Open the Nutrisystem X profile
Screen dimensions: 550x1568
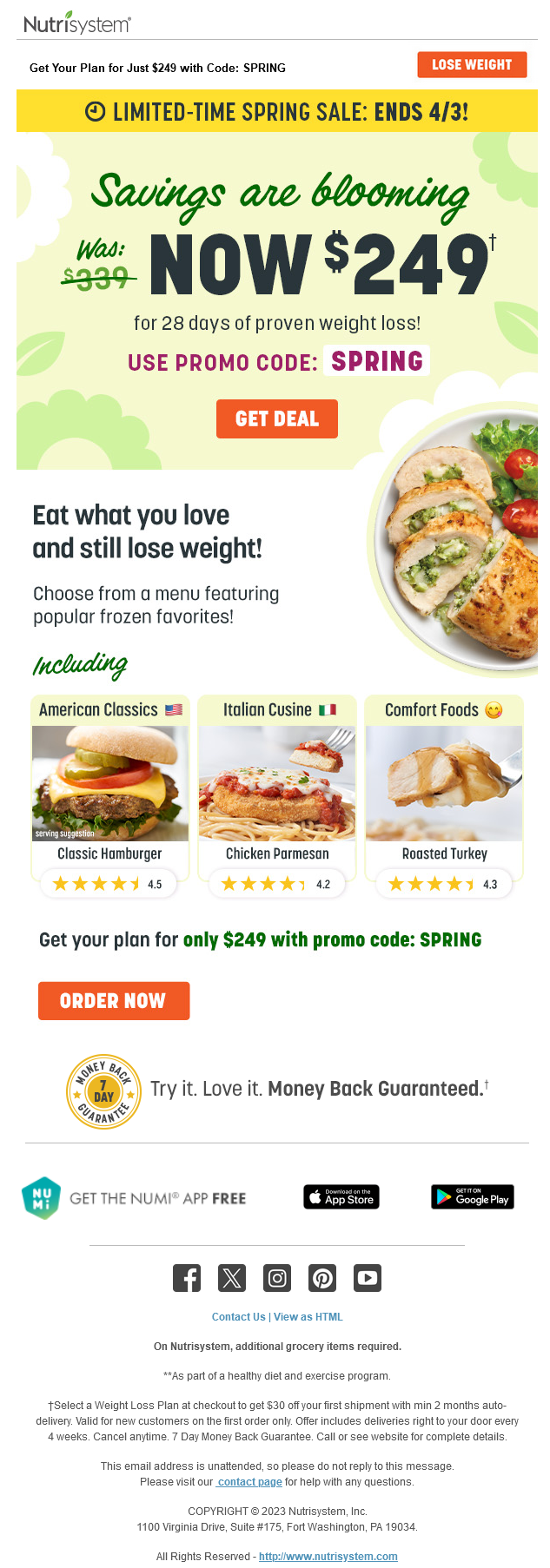click(x=232, y=1278)
